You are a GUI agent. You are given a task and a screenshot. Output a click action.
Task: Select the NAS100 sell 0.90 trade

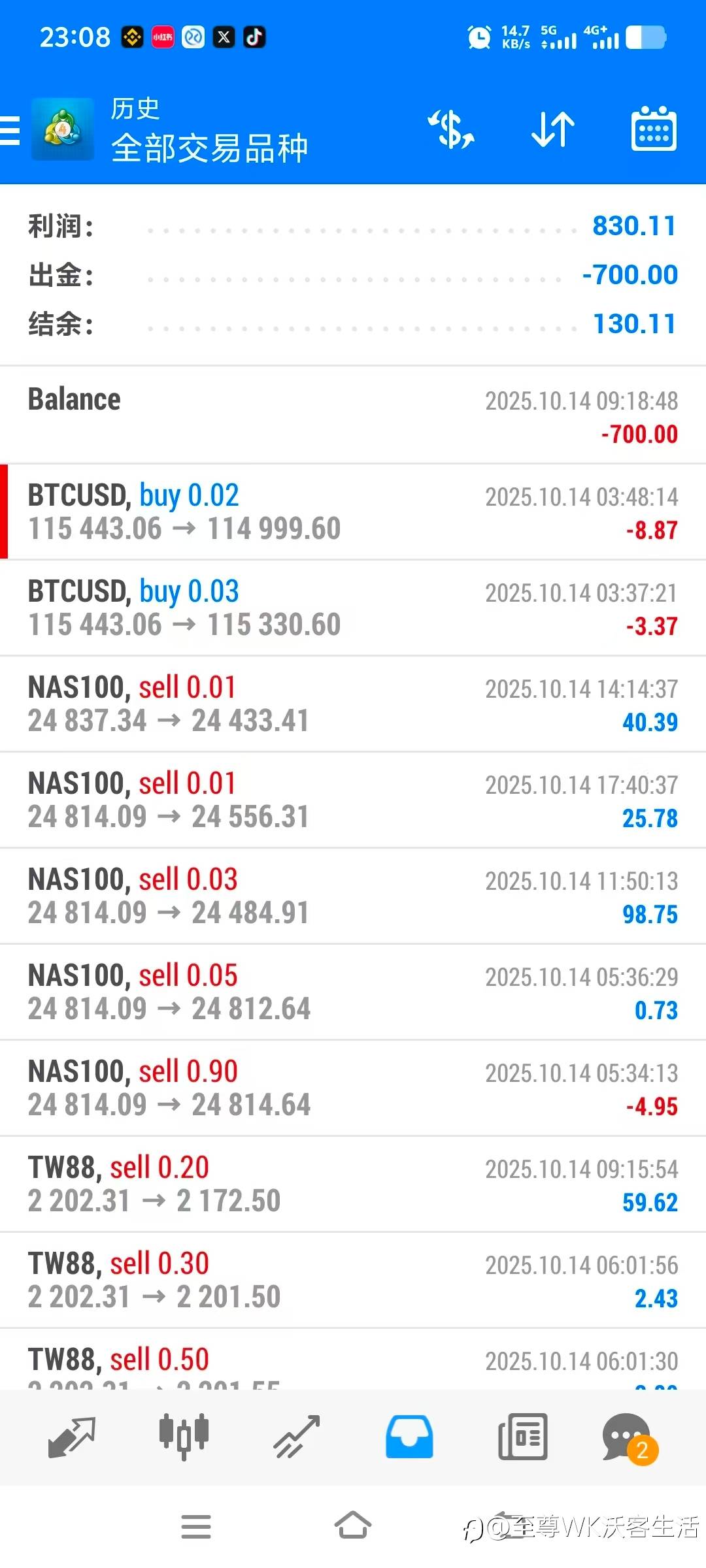[353, 1088]
